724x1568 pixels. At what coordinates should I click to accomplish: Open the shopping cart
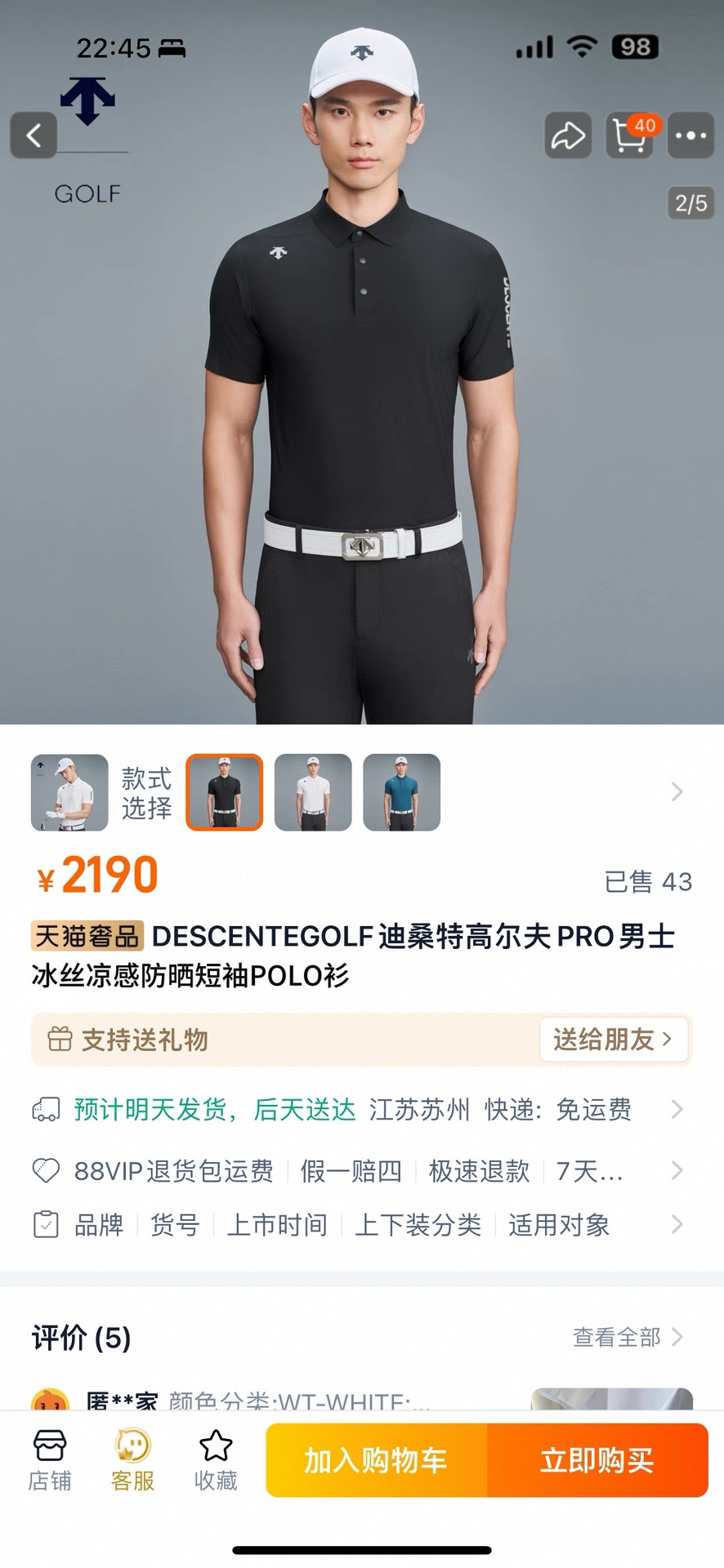[629, 136]
